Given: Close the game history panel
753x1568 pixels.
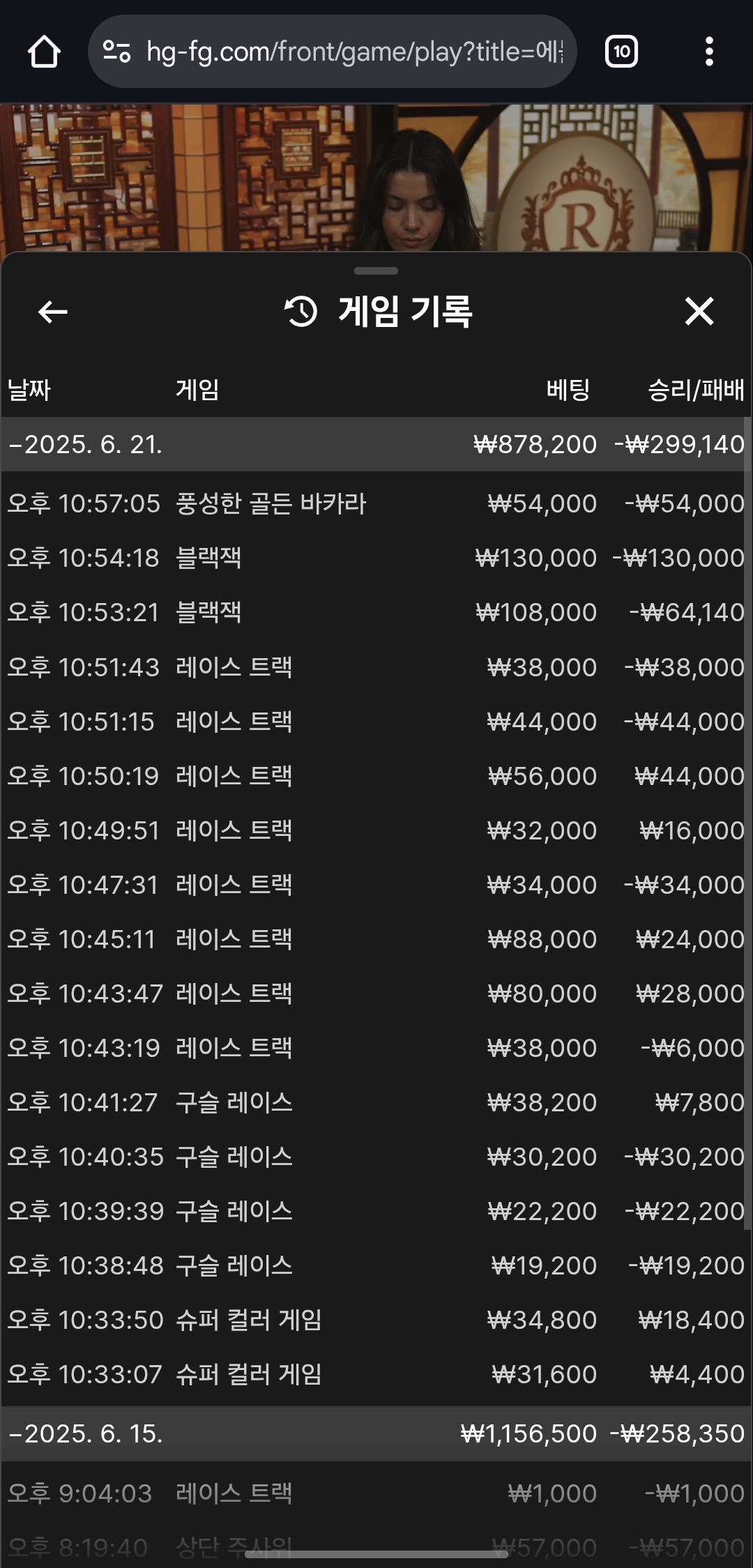Looking at the screenshot, I should pos(699,311).
